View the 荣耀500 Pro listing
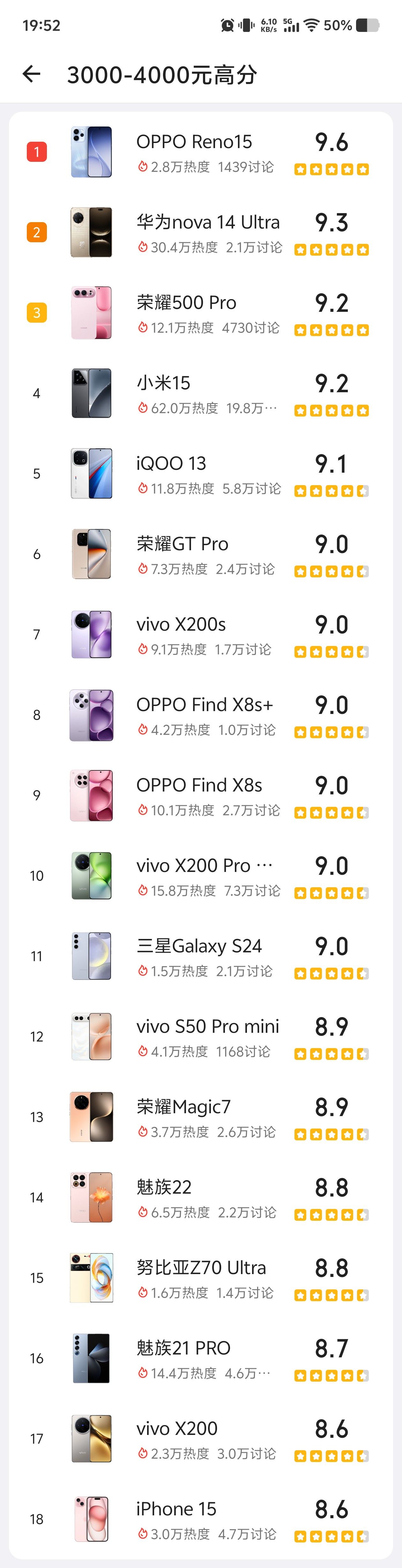The image size is (402, 1568). [x=201, y=313]
